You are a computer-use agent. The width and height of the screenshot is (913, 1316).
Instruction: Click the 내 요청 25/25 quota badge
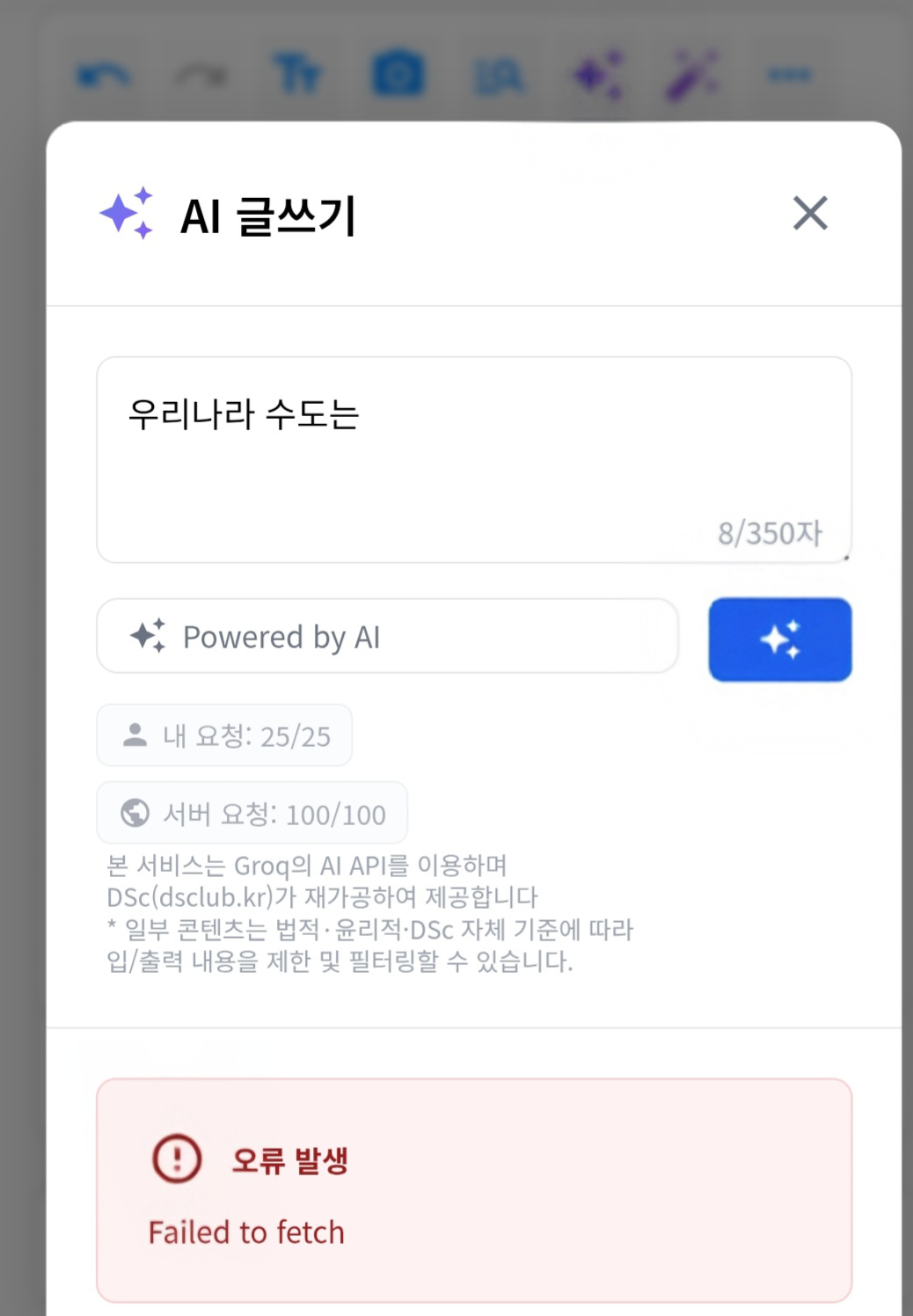click(x=224, y=735)
